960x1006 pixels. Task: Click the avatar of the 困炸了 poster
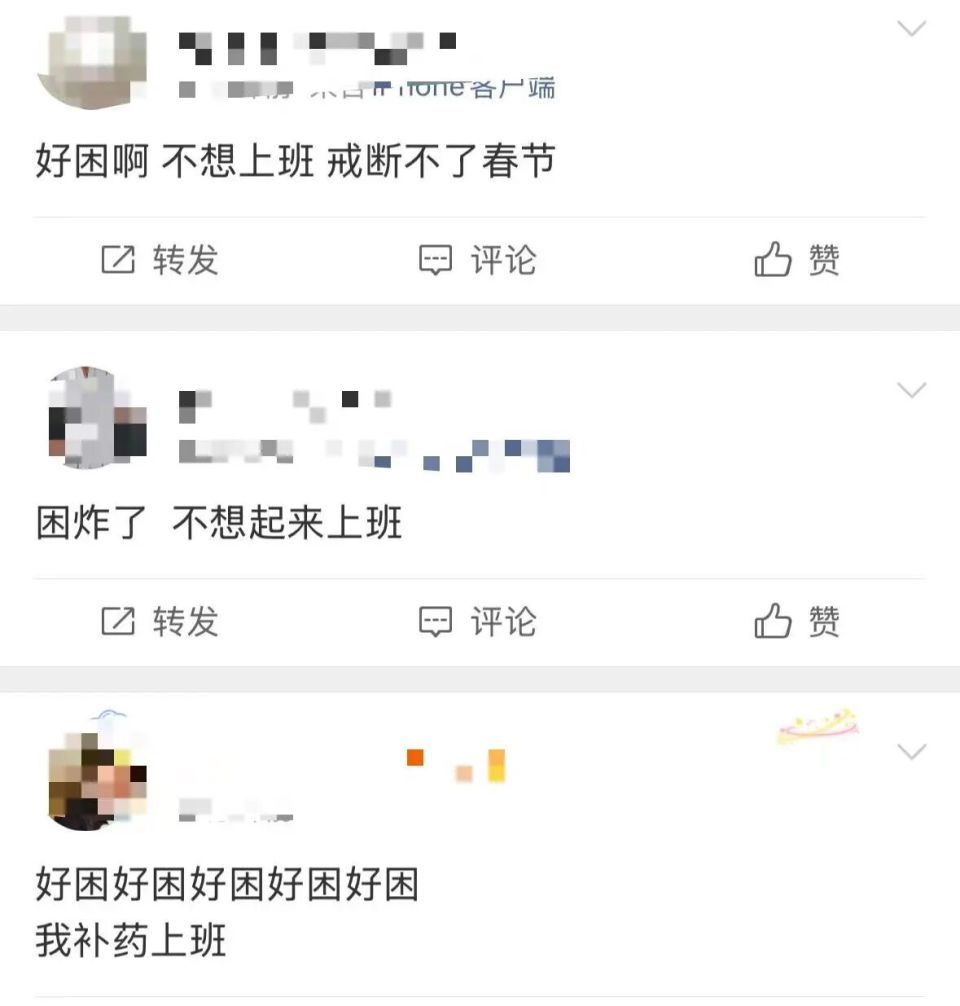tap(95, 415)
